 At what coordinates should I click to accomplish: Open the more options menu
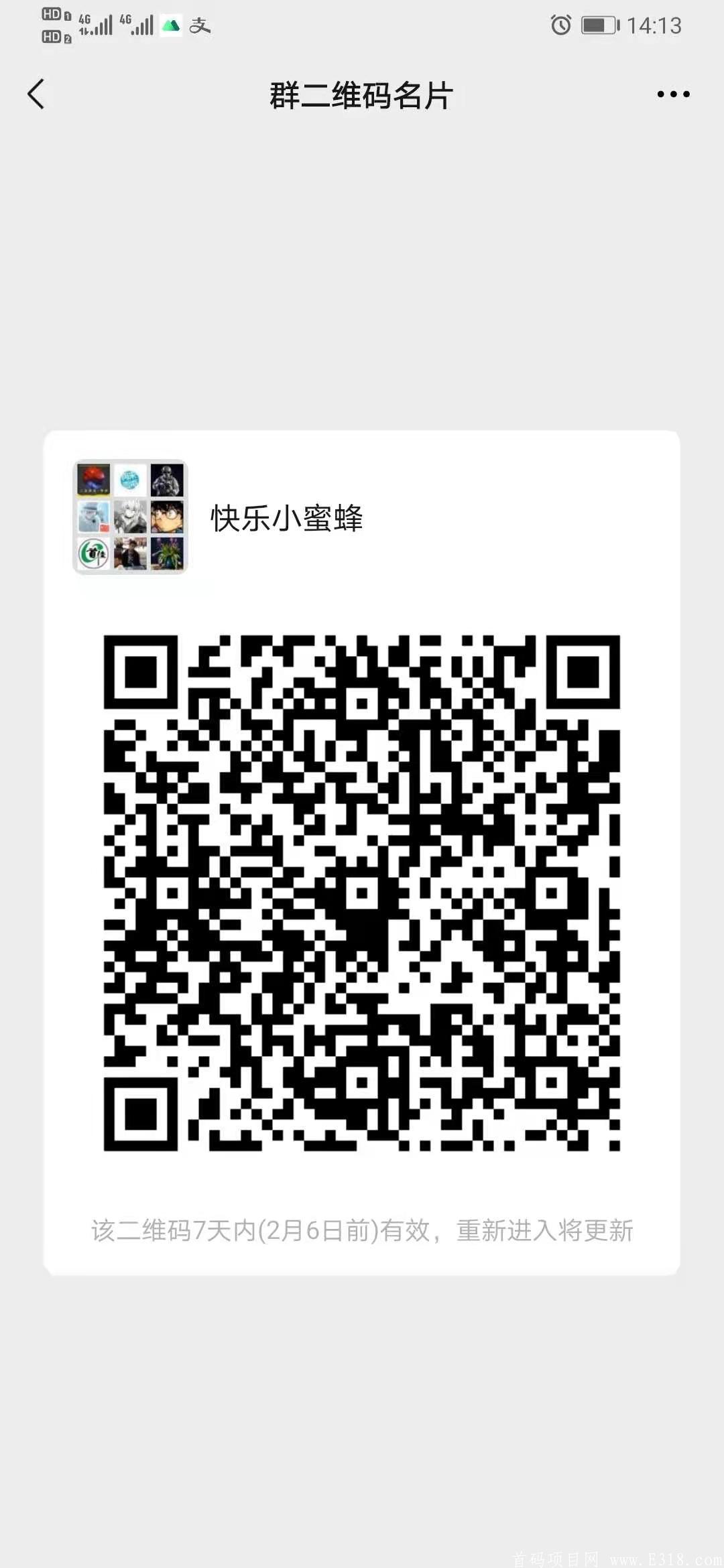click(672, 95)
